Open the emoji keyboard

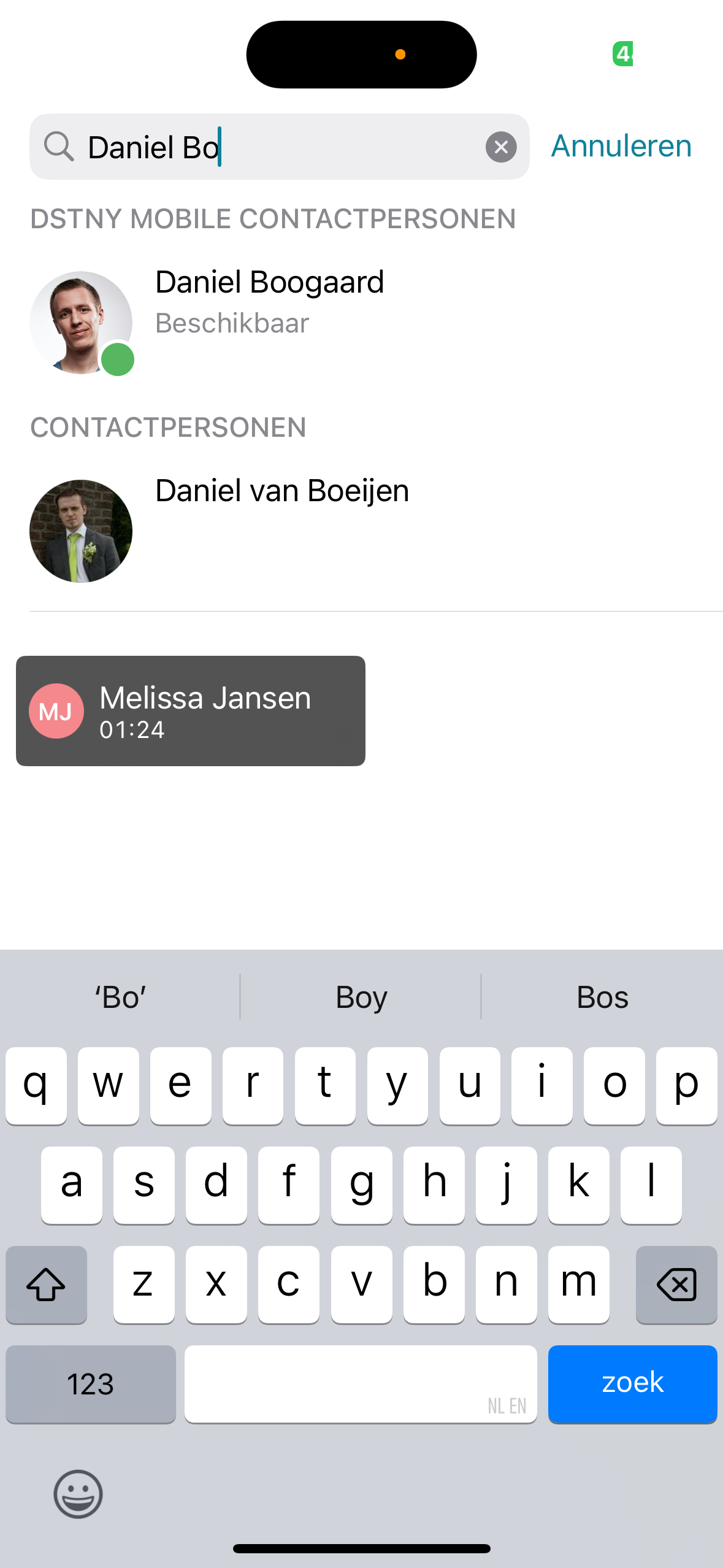coord(78,1493)
